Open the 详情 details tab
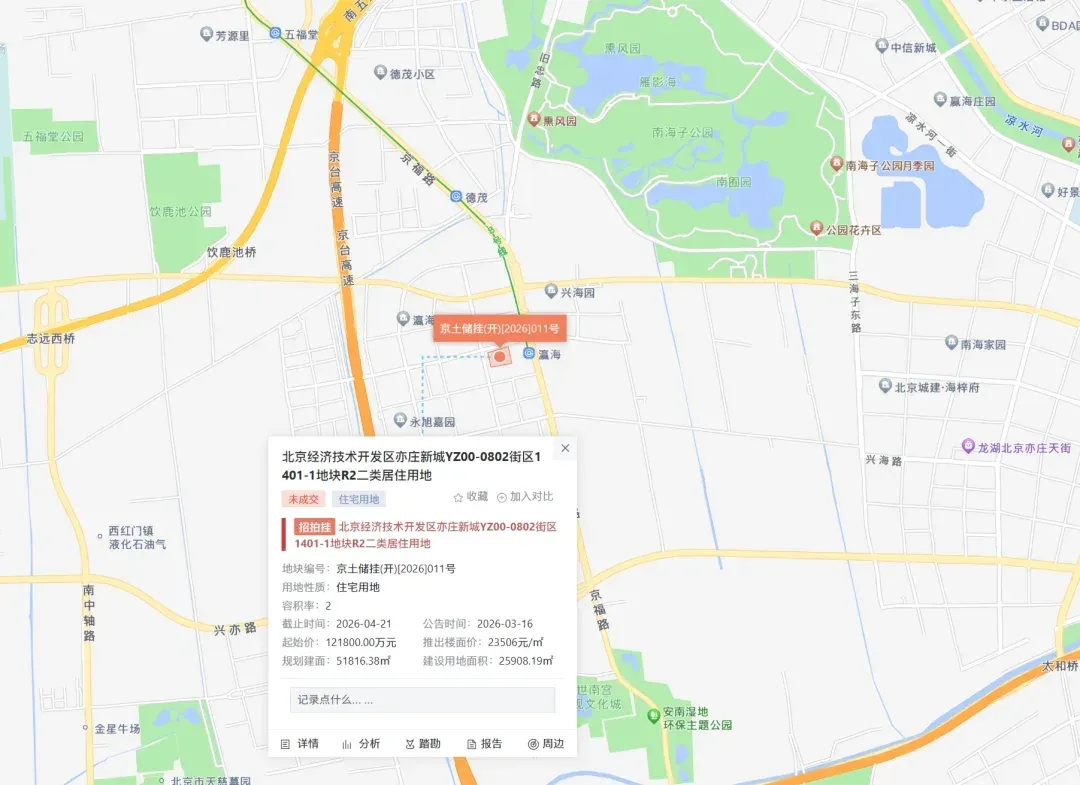1080x785 pixels. pos(300,744)
